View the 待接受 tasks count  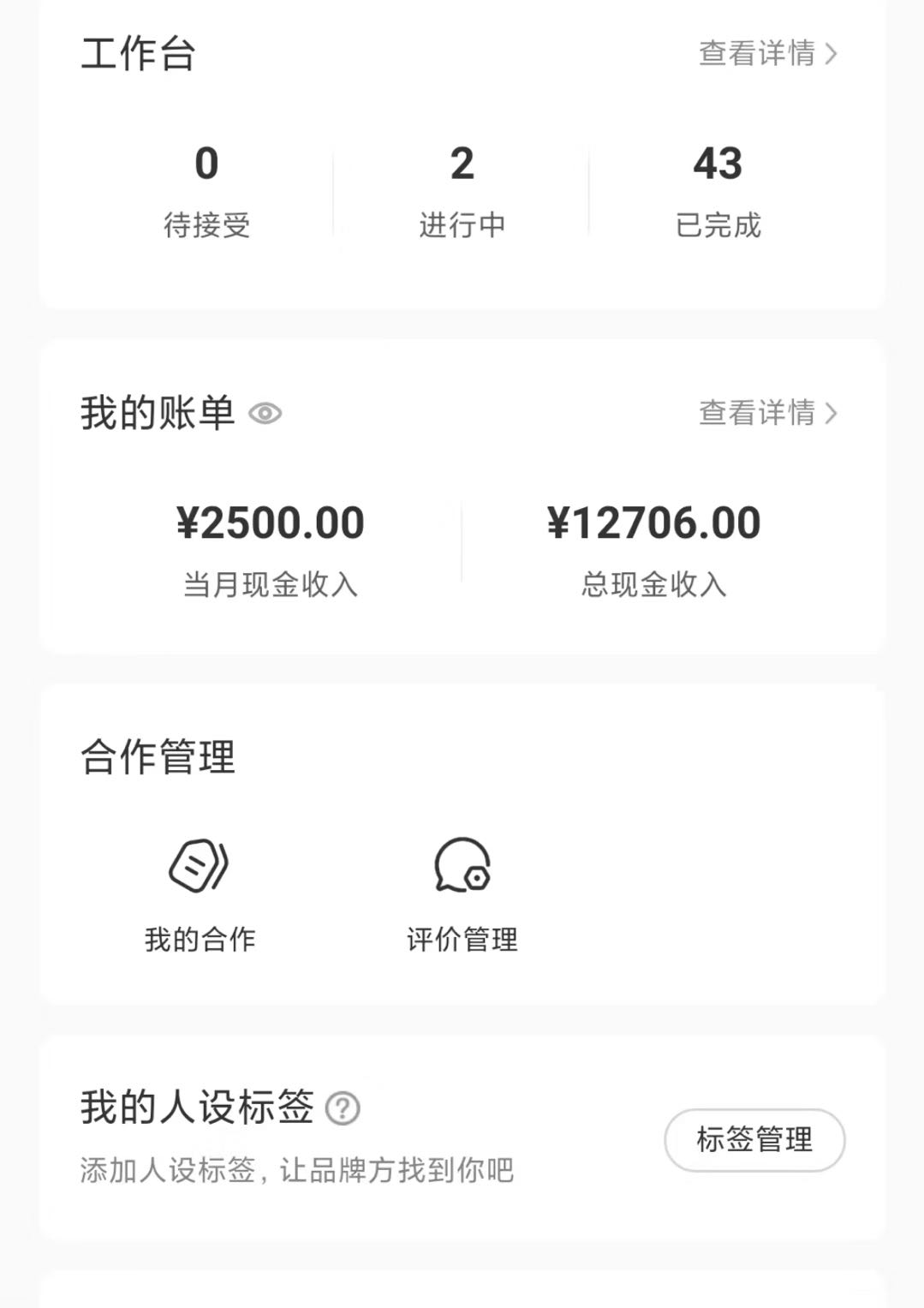click(x=206, y=190)
